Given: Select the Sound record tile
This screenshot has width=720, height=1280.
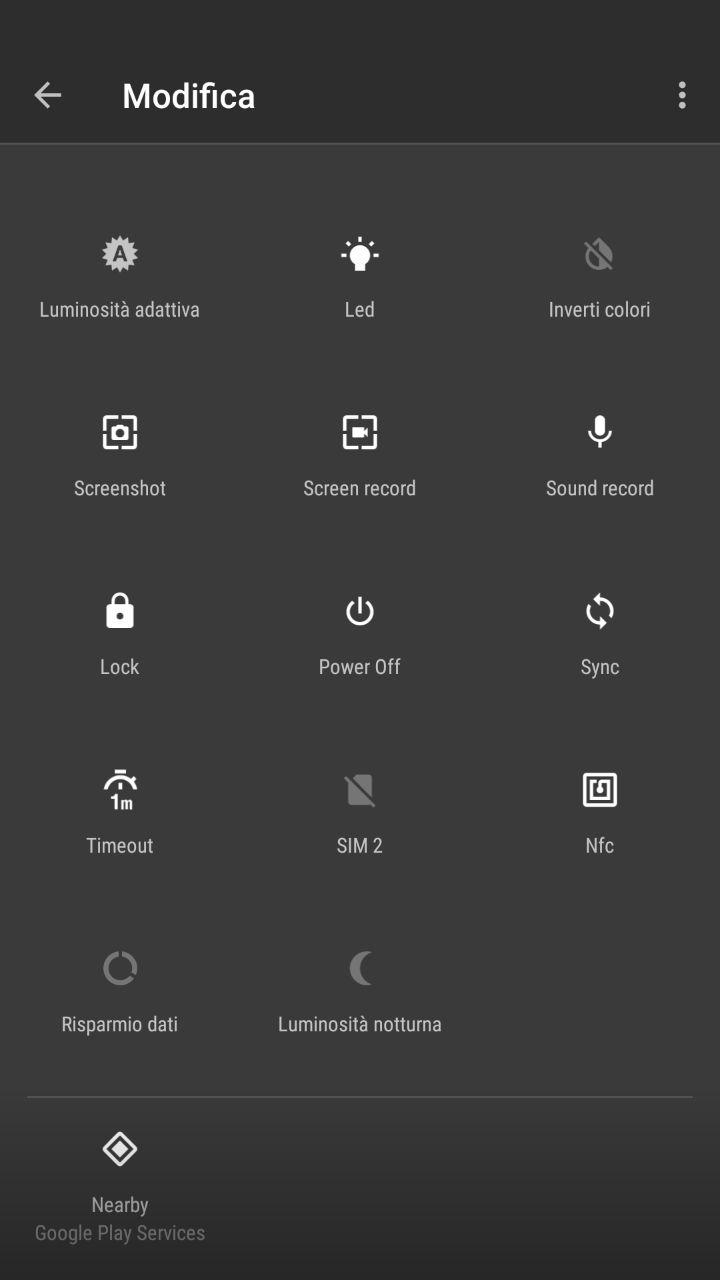Looking at the screenshot, I should pyautogui.click(x=600, y=456).
